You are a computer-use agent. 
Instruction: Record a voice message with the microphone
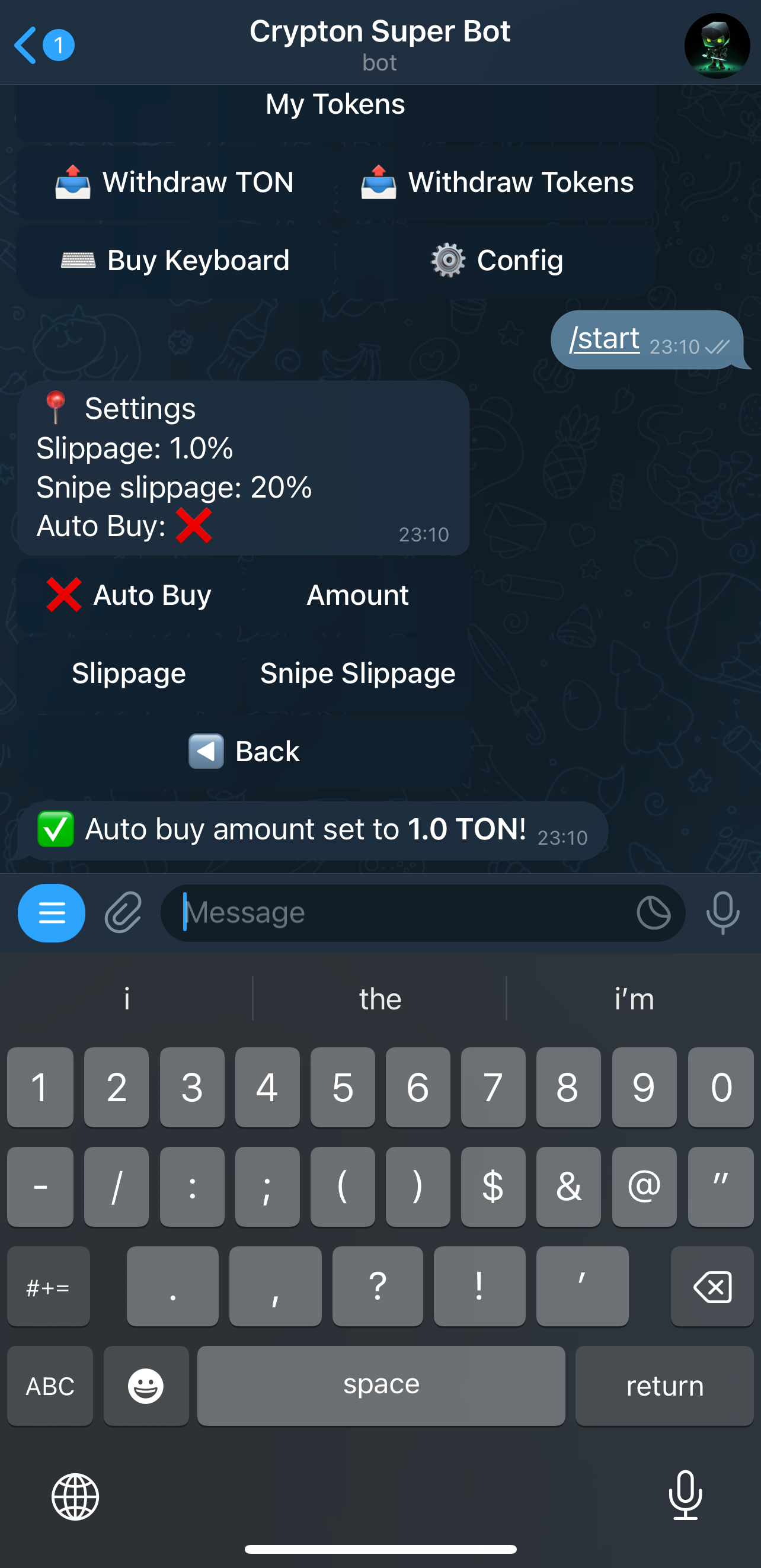coord(722,912)
